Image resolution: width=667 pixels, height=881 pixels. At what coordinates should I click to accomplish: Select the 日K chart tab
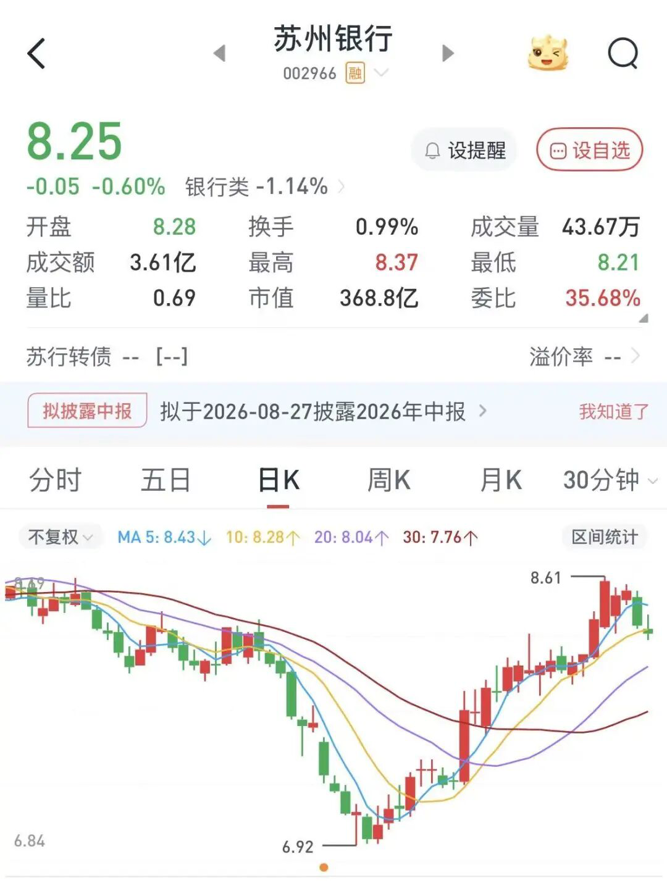[x=279, y=480]
